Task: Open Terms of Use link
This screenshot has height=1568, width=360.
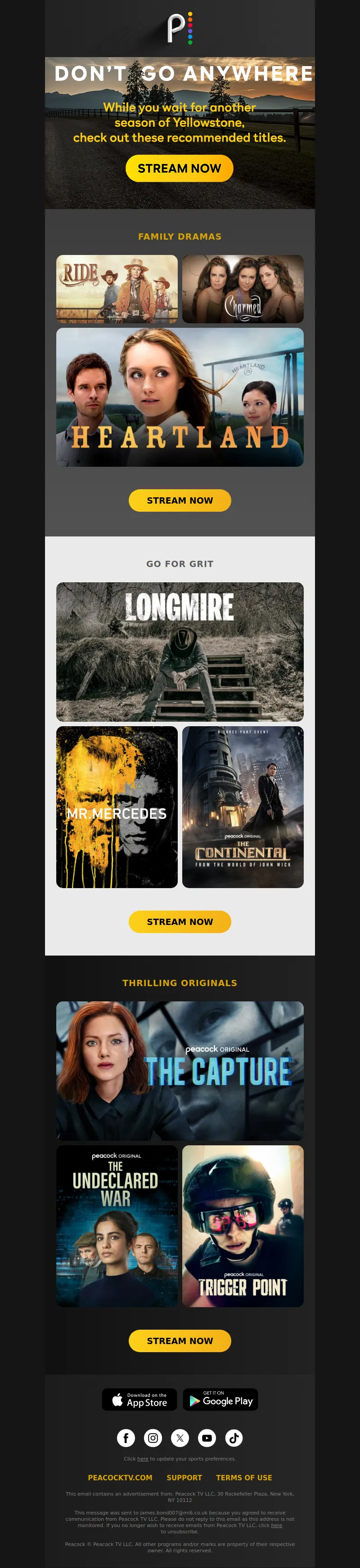Action: (243, 1477)
